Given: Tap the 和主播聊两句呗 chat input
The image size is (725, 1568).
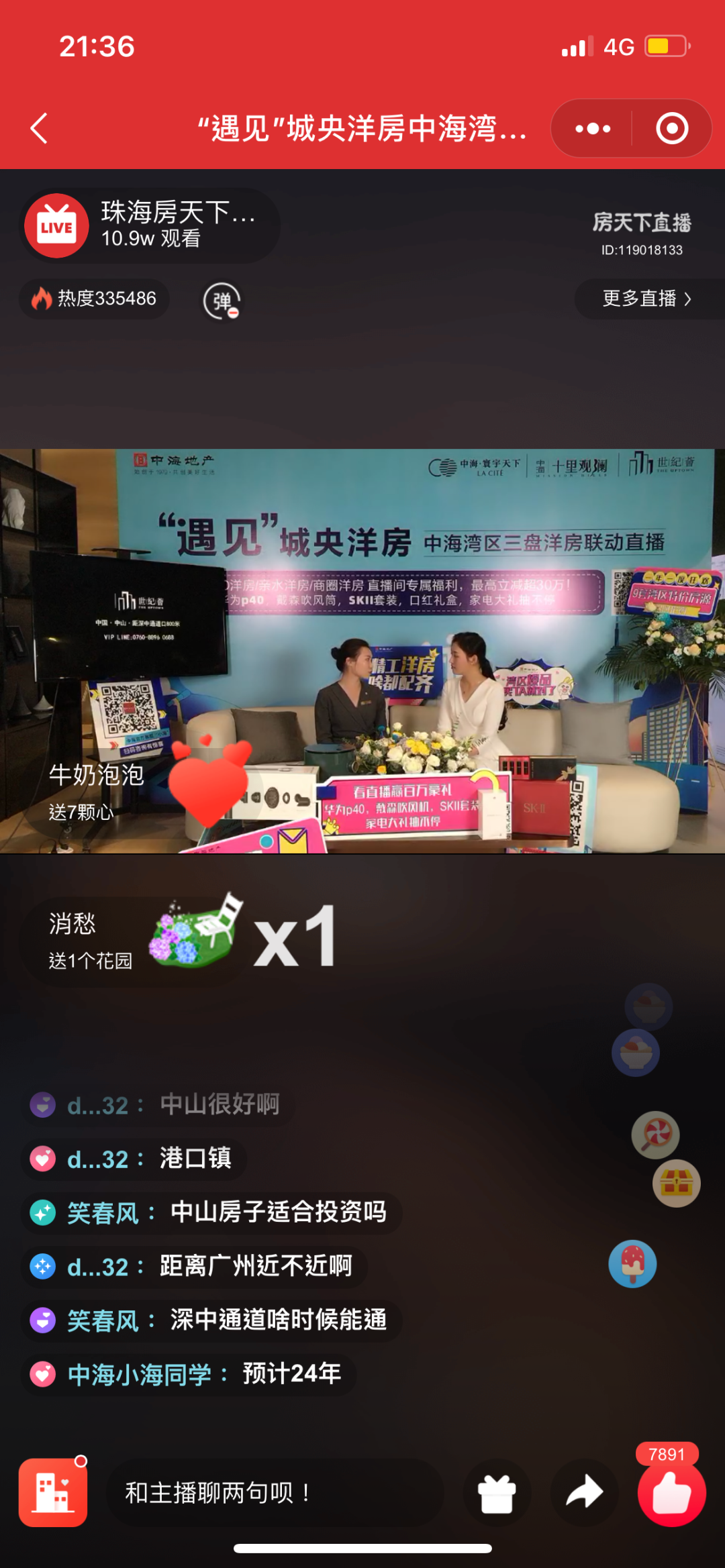Looking at the screenshot, I should (x=274, y=1492).
